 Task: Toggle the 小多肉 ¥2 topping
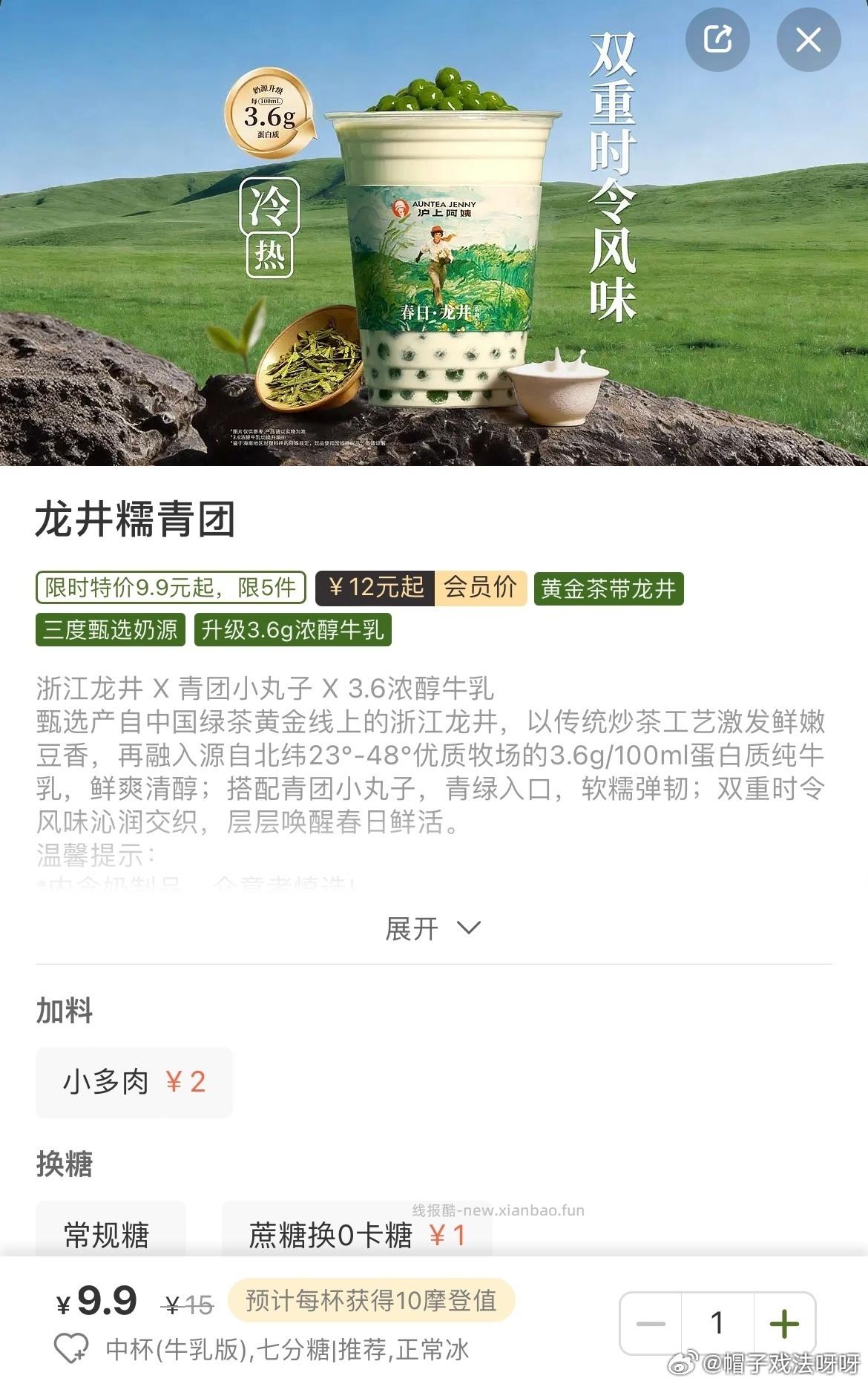click(134, 1083)
